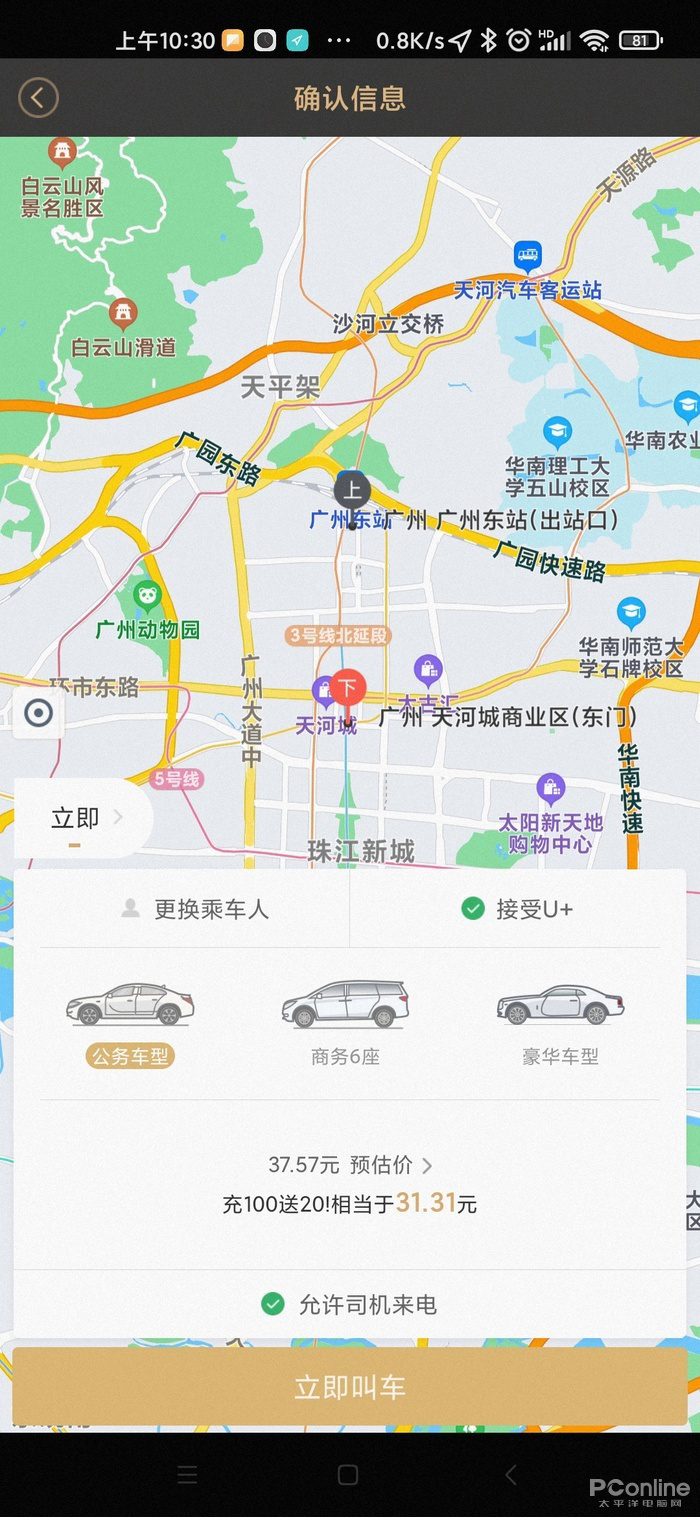Pick the 豪华车型 luxury car

tap(560, 1020)
